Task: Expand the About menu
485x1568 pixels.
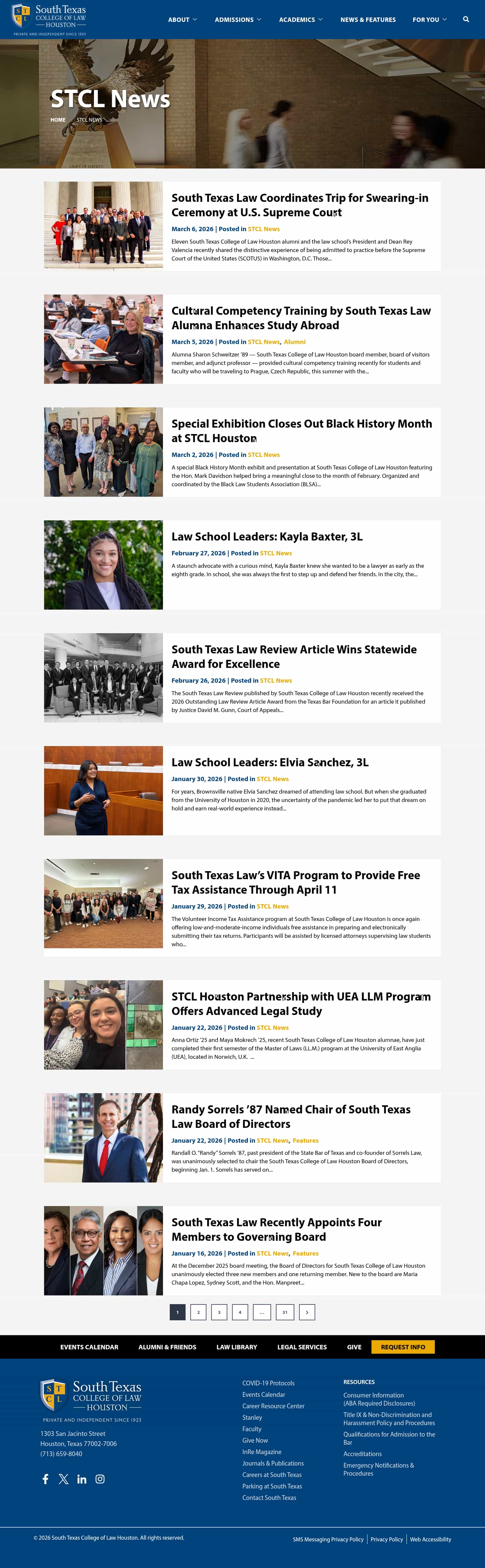Action: (183, 20)
